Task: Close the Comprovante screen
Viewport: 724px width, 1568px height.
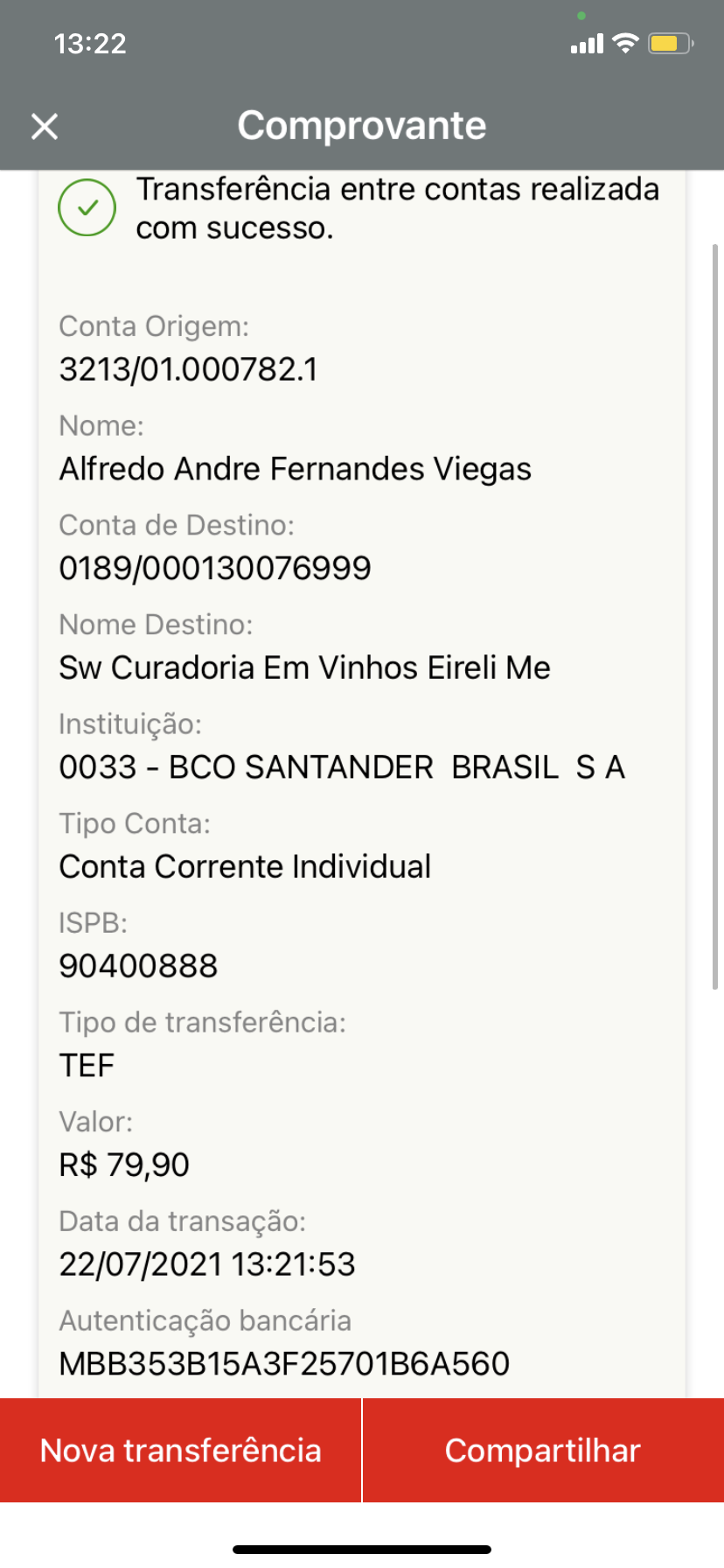Action: (45, 127)
